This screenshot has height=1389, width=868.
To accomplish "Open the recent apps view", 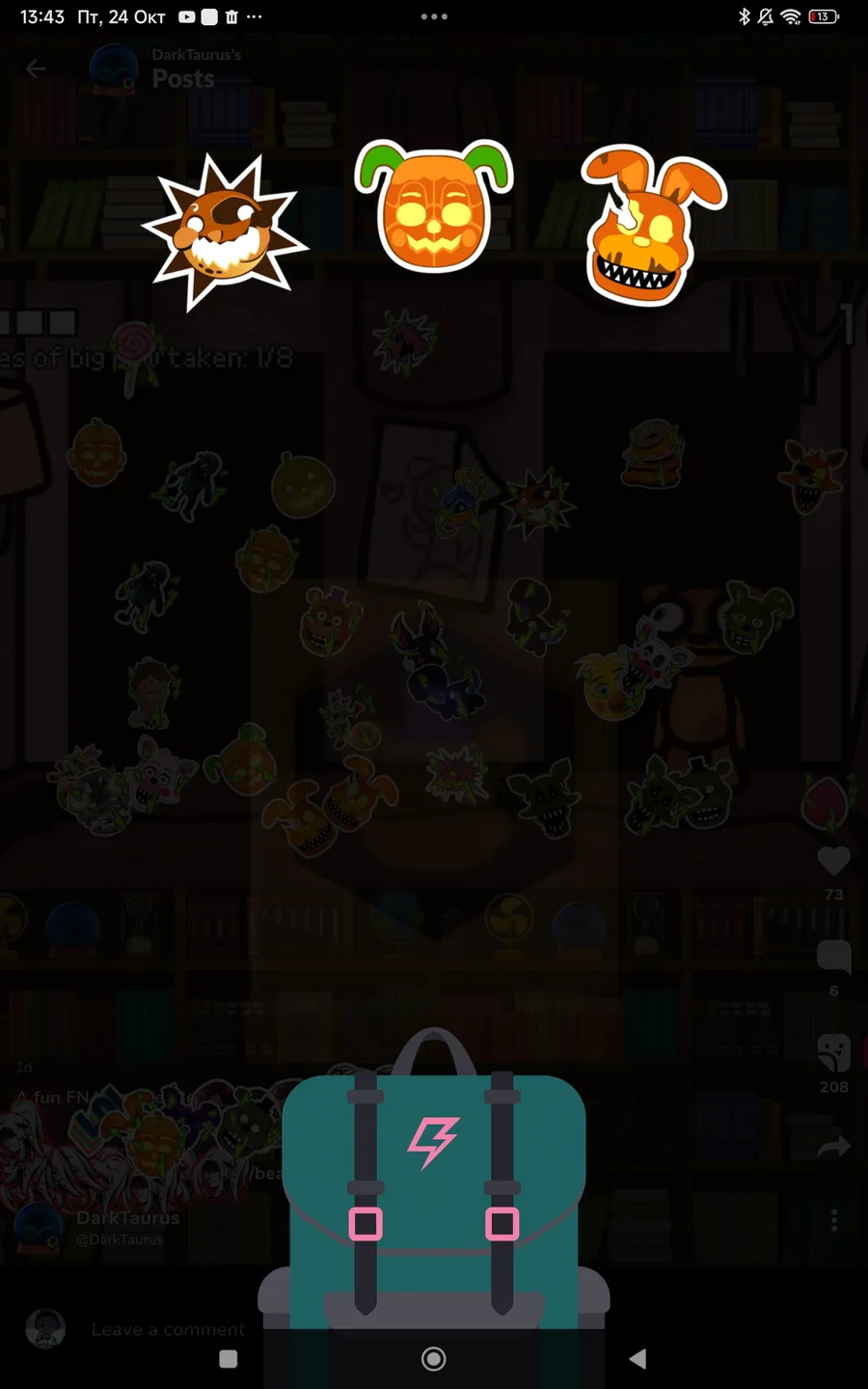I will (x=229, y=1359).
